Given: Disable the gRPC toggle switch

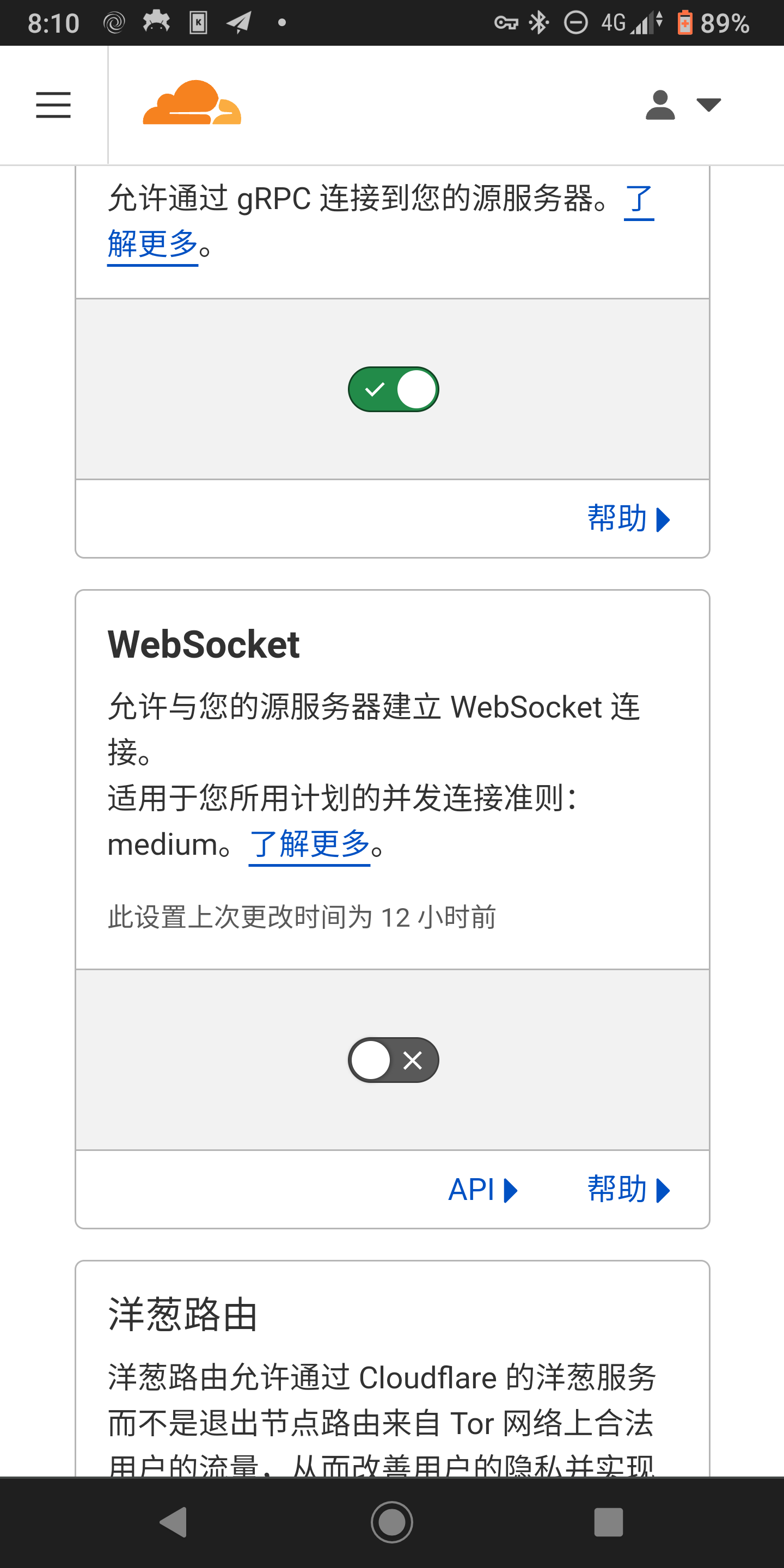Looking at the screenshot, I should pos(393,390).
